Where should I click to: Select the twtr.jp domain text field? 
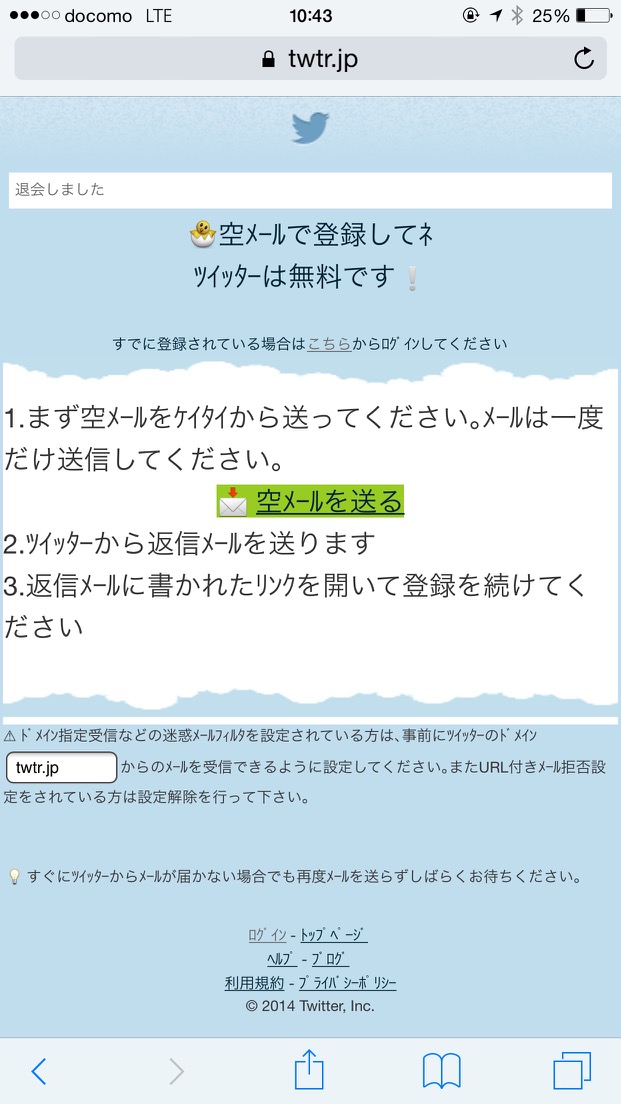62,768
